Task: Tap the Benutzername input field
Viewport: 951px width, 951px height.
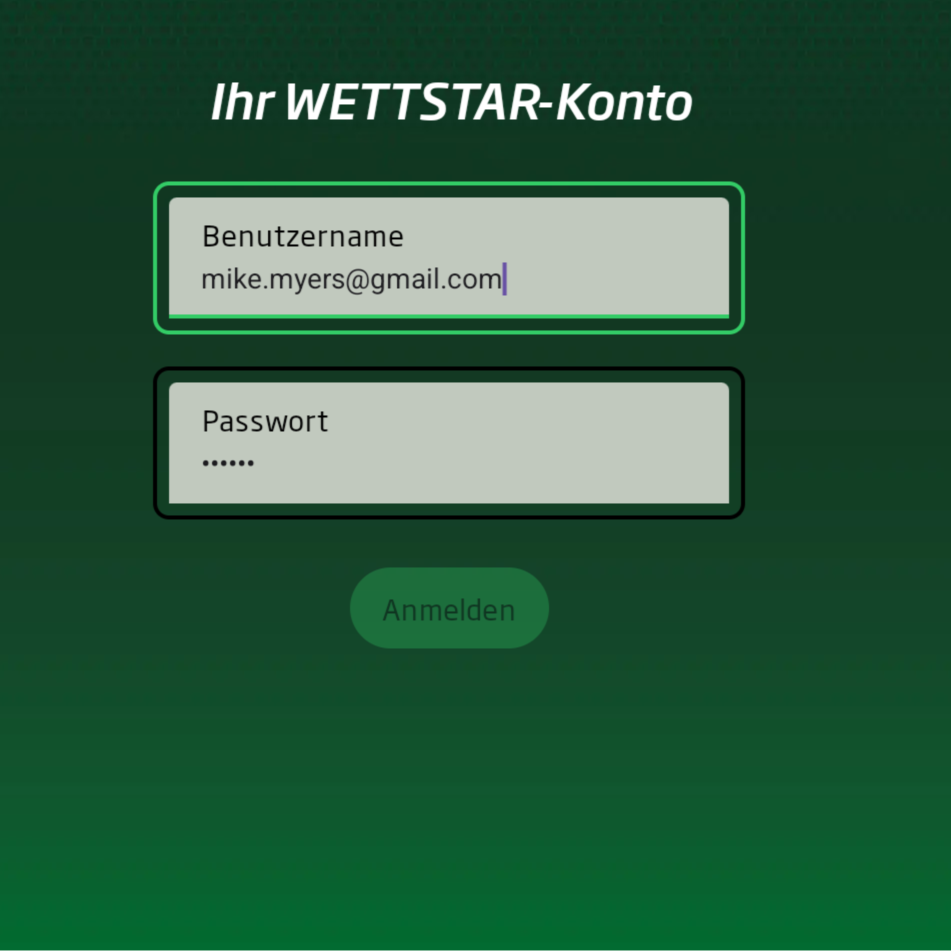Action: (448, 258)
